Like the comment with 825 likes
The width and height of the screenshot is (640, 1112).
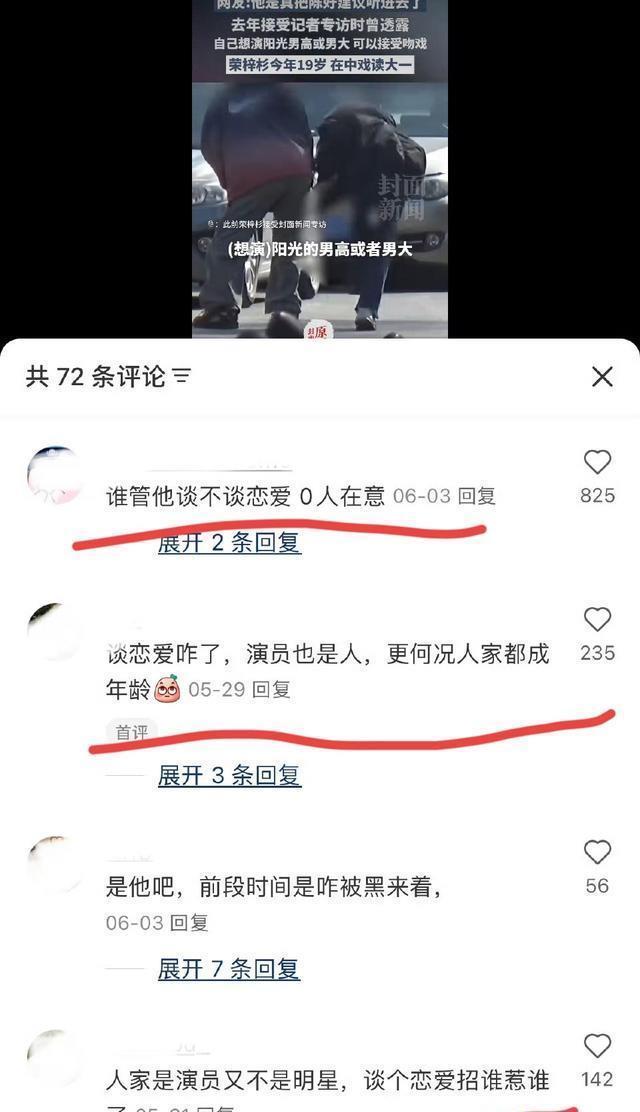[x=597, y=462]
